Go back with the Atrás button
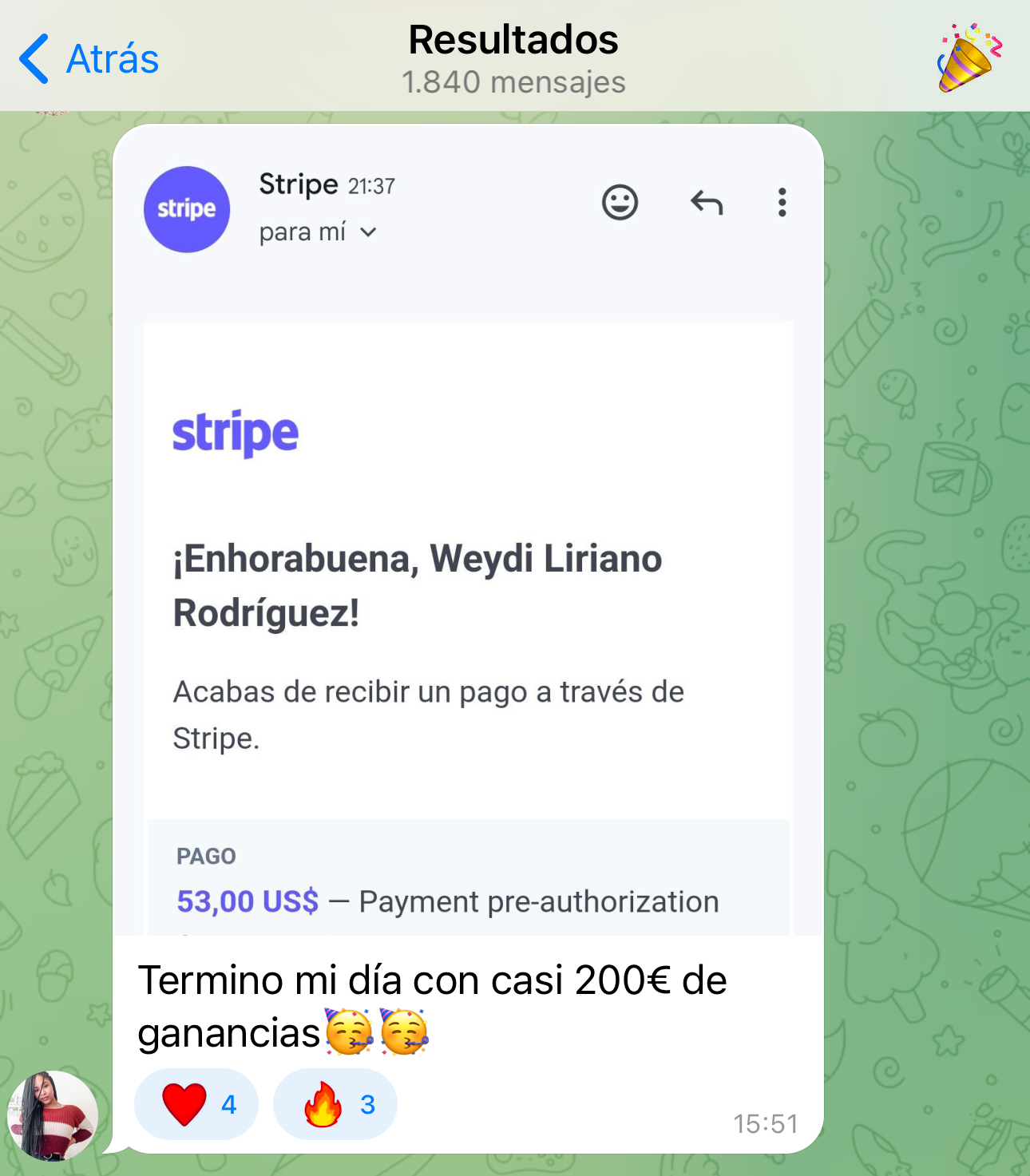The height and width of the screenshot is (1176, 1030). (89, 58)
